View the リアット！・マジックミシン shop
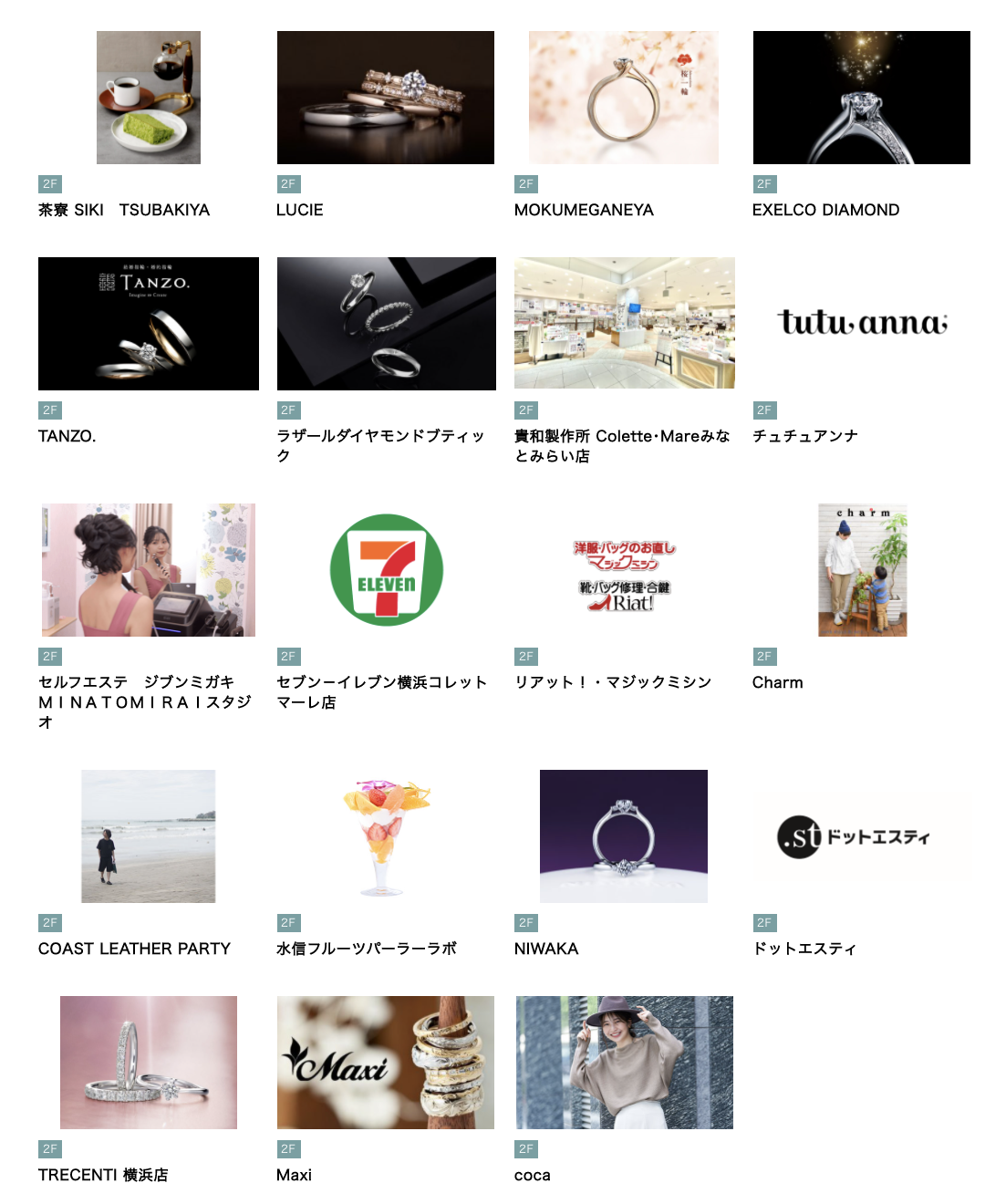 pos(624,570)
